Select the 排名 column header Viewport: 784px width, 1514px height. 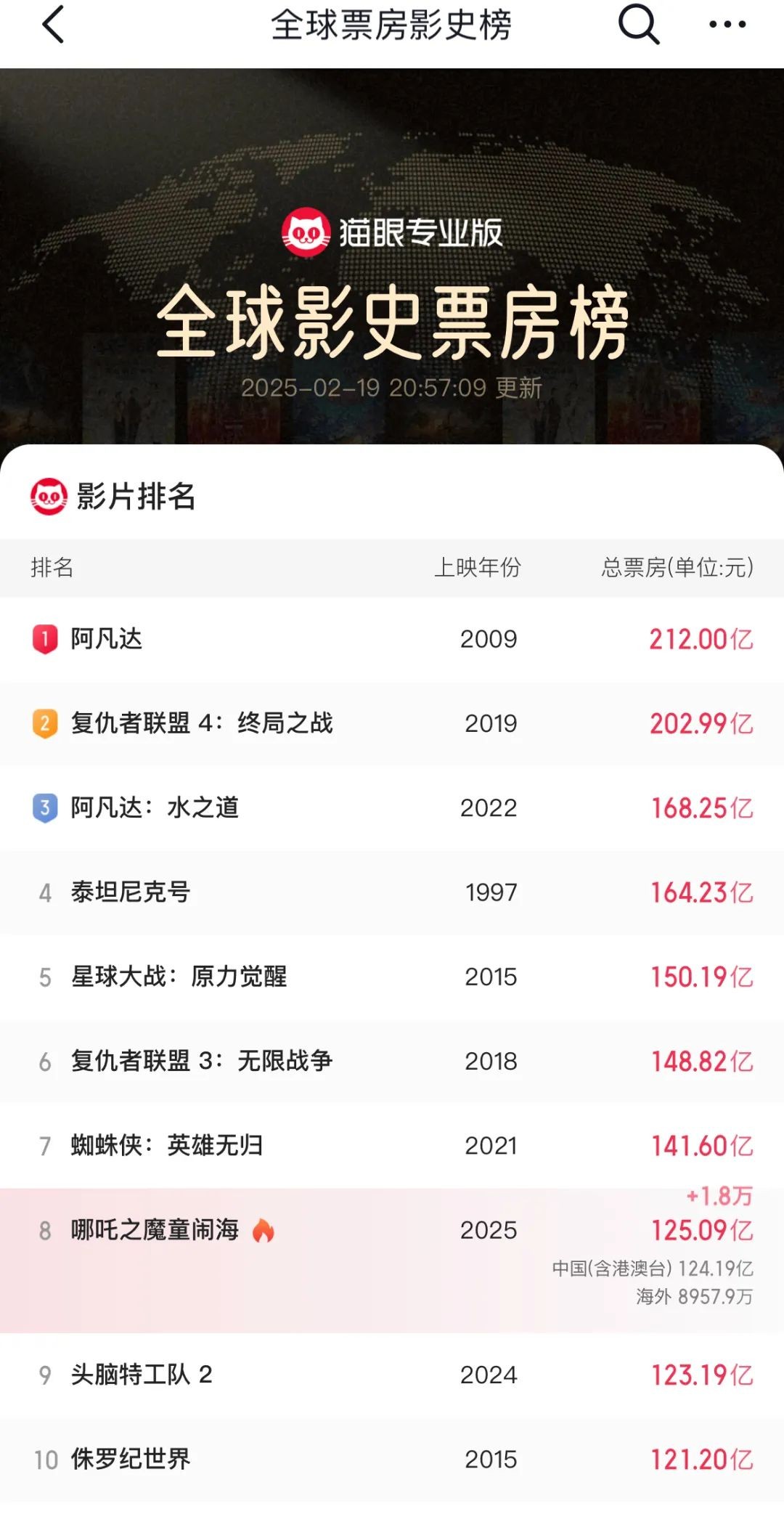click(49, 569)
